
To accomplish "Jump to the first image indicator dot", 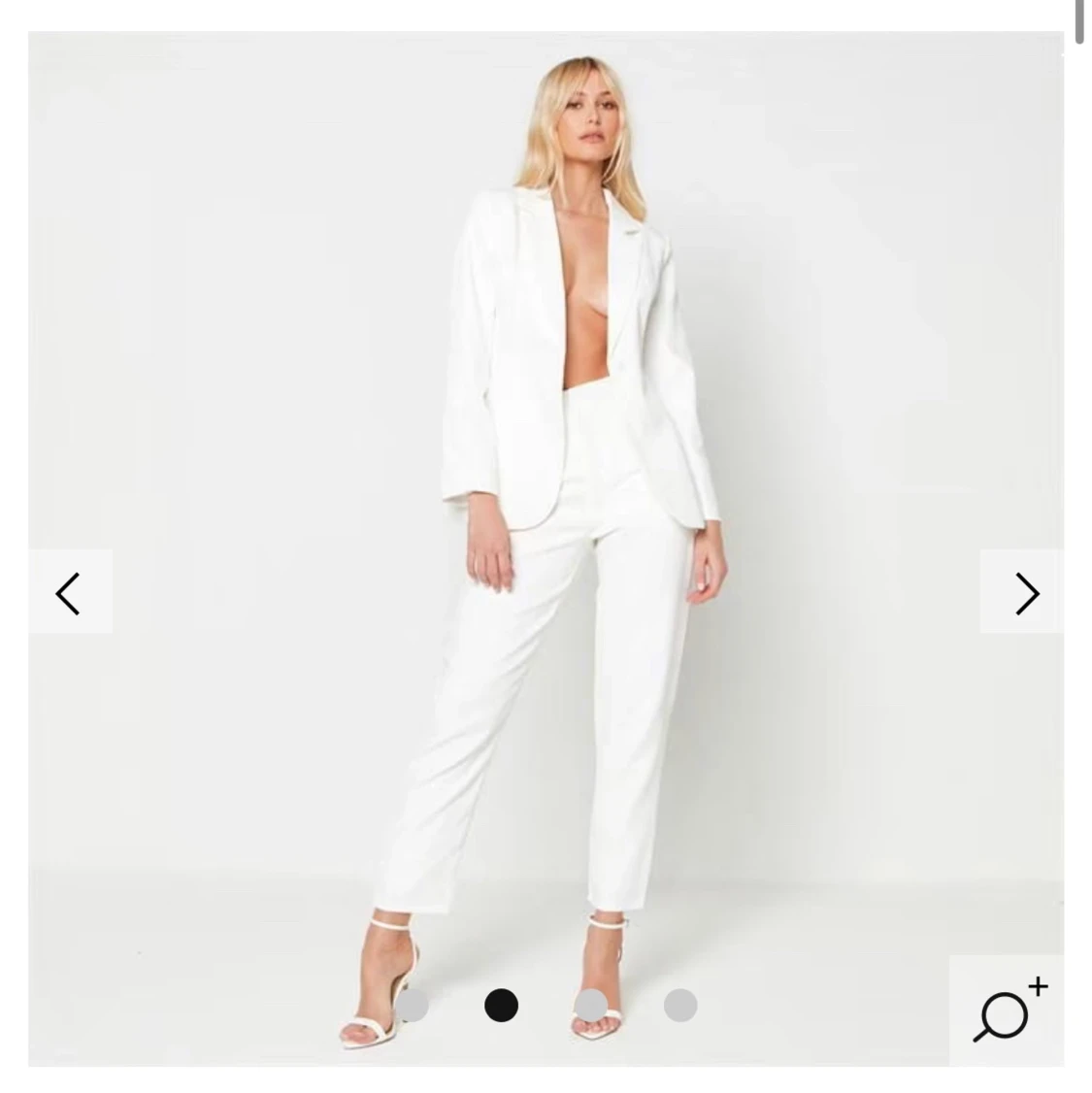I will coord(412,1006).
